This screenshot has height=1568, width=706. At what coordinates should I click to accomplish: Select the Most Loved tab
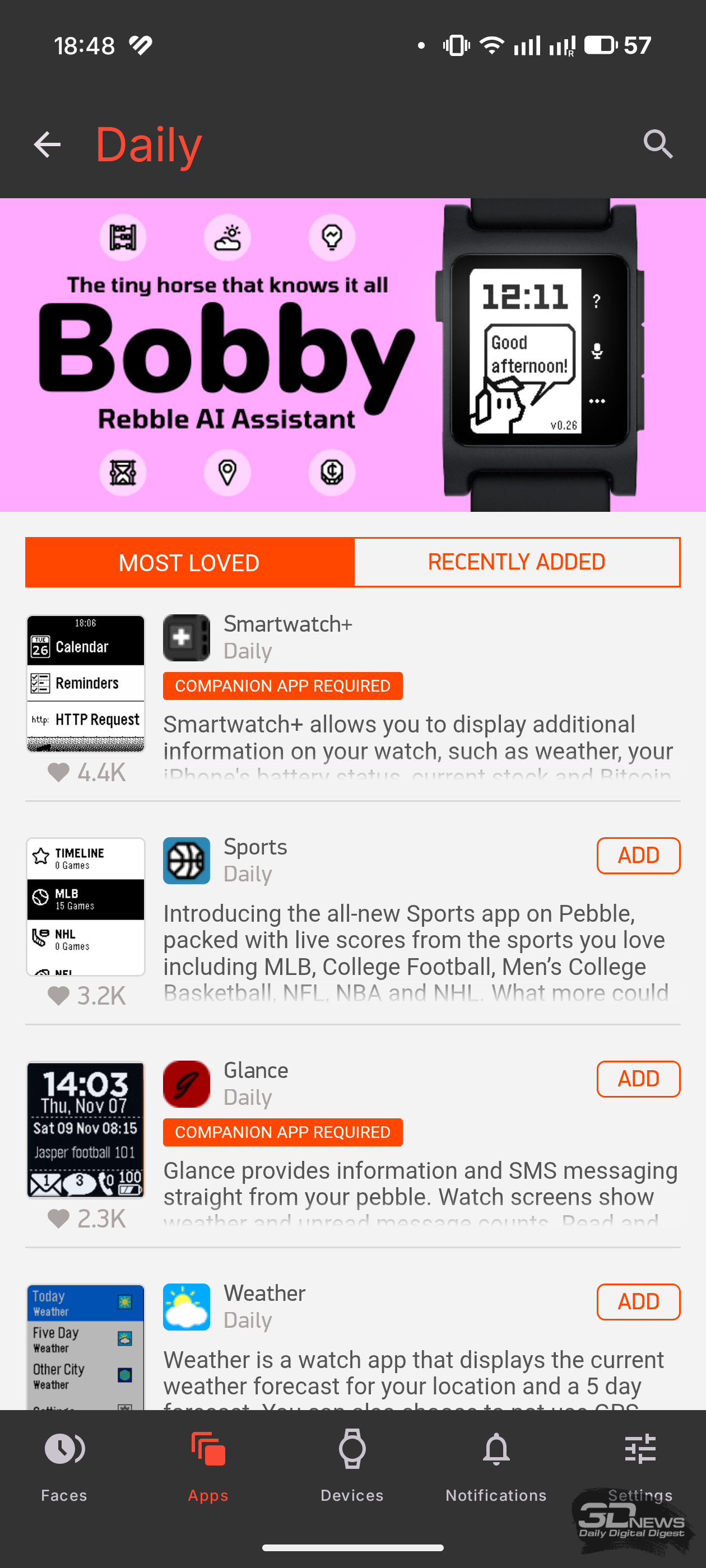(x=189, y=562)
